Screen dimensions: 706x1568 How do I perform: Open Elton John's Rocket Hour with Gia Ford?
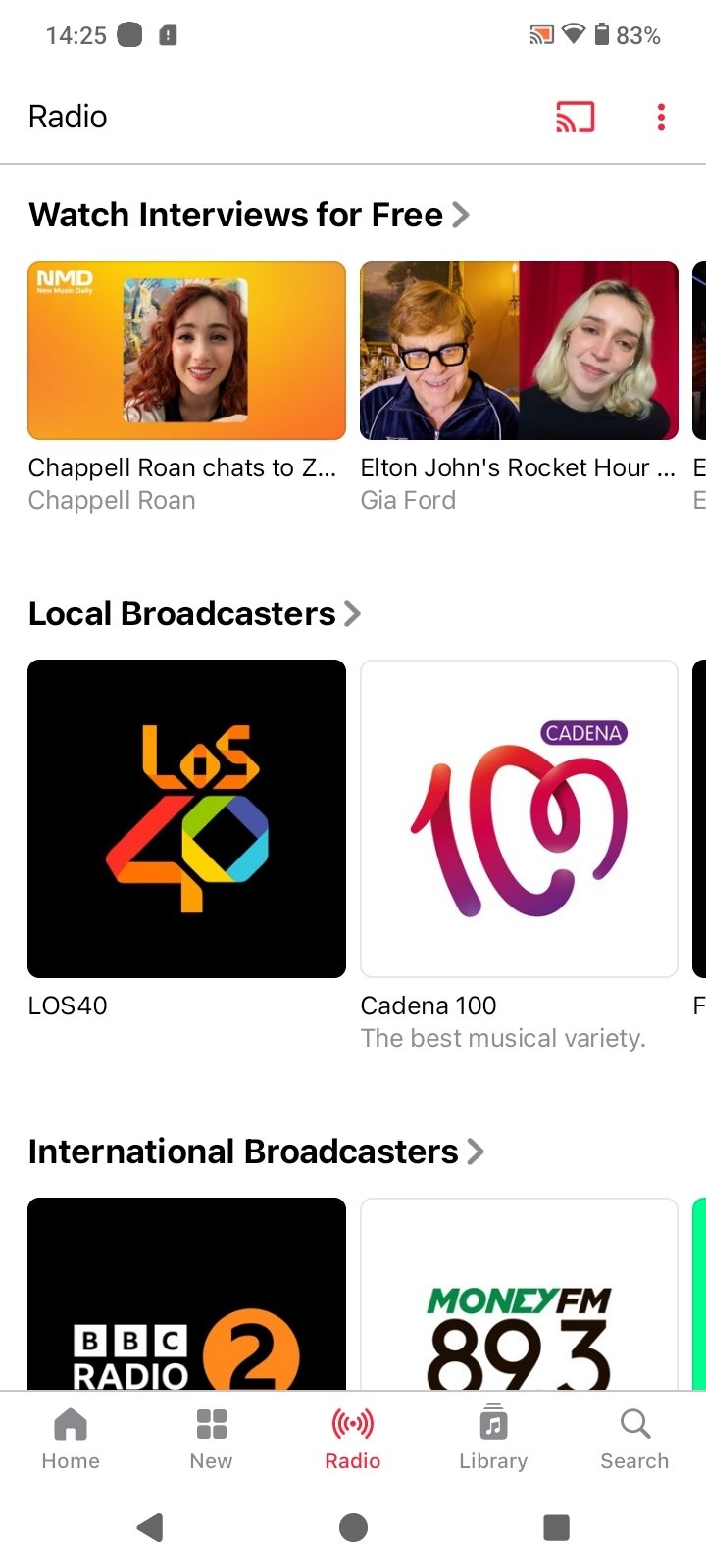click(519, 350)
